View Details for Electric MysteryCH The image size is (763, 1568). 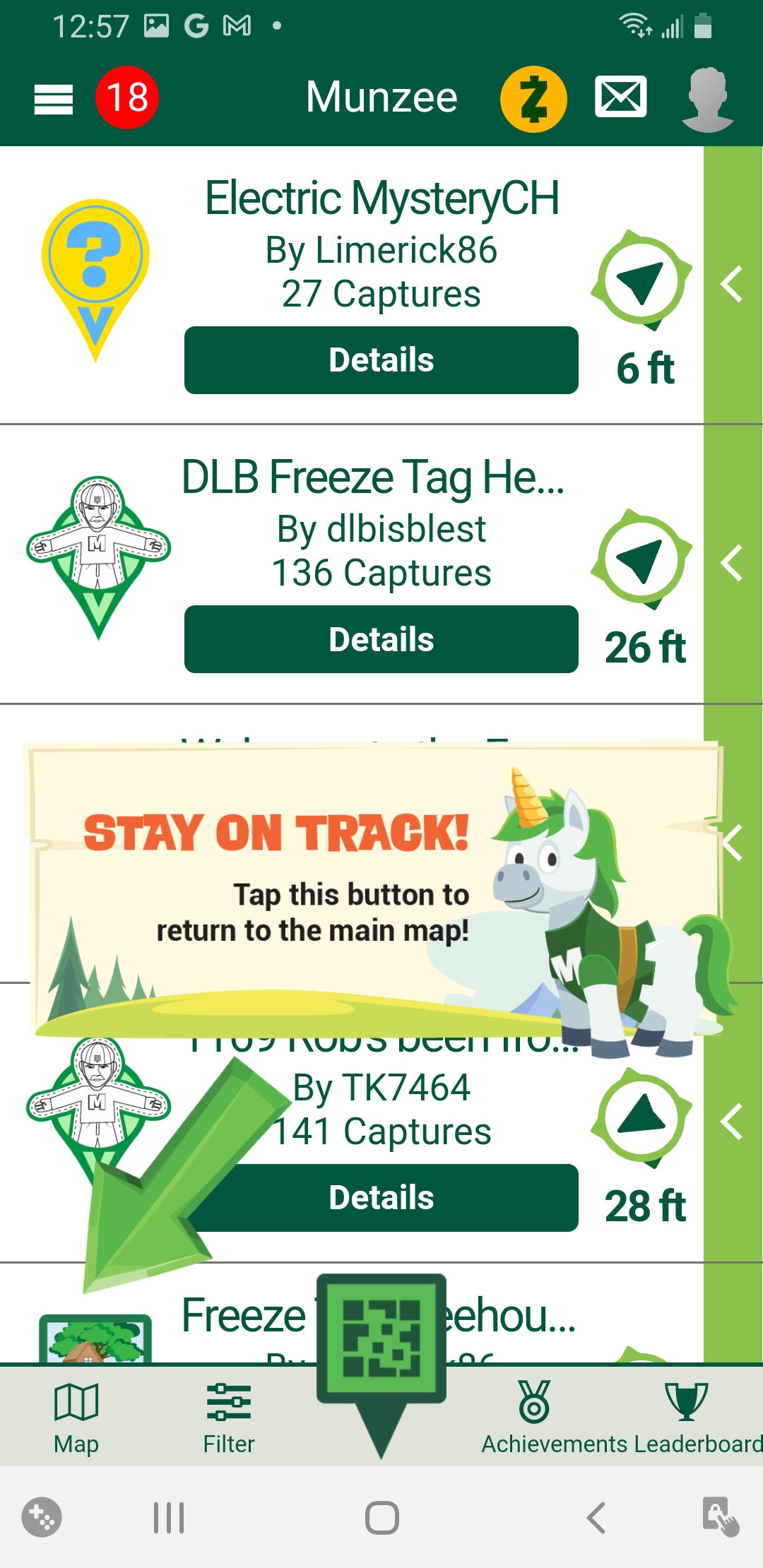tap(381, 360)
